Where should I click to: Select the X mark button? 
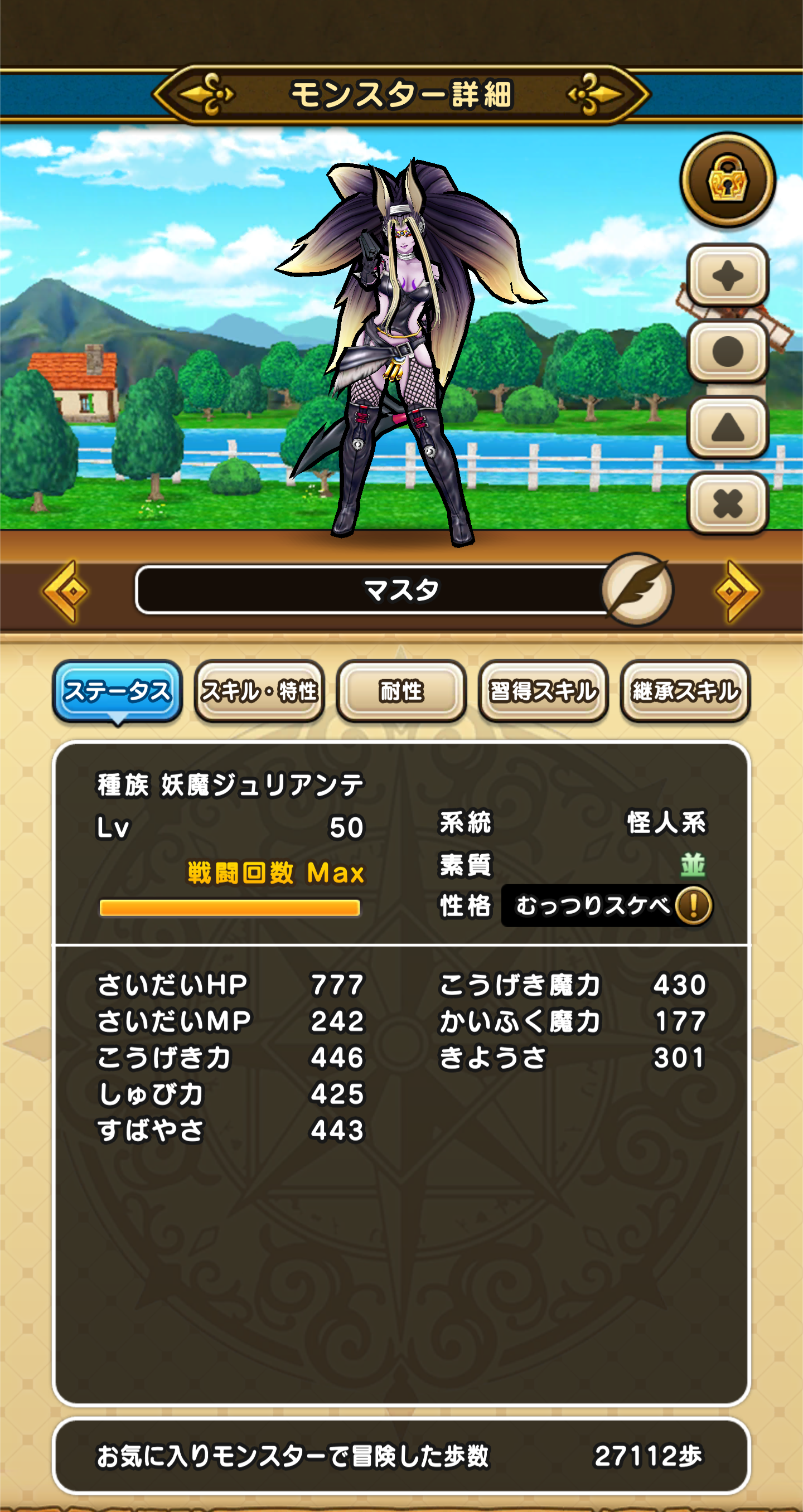click(x=727, y=503)
